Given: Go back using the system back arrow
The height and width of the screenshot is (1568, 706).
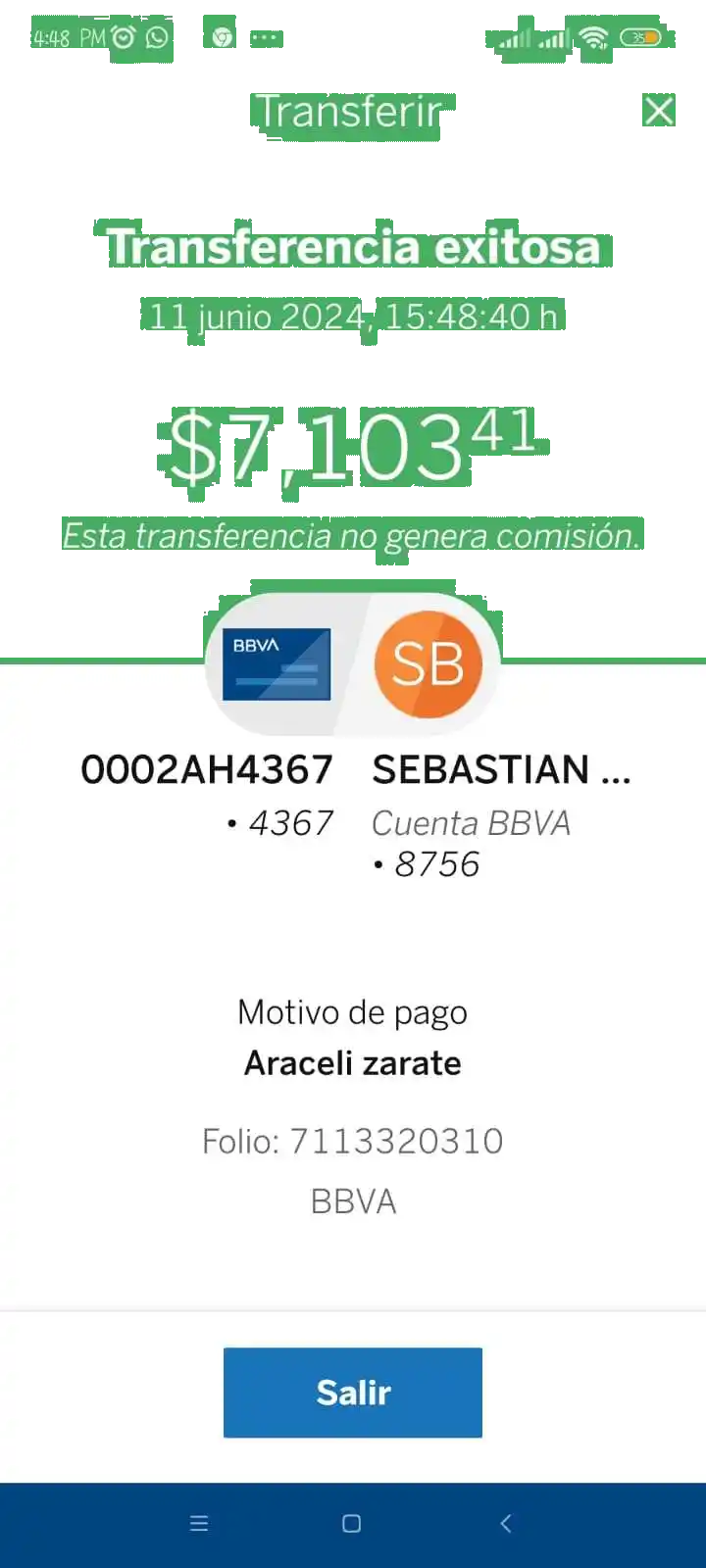Looking at the screenshot, I should coord(506,1523).
